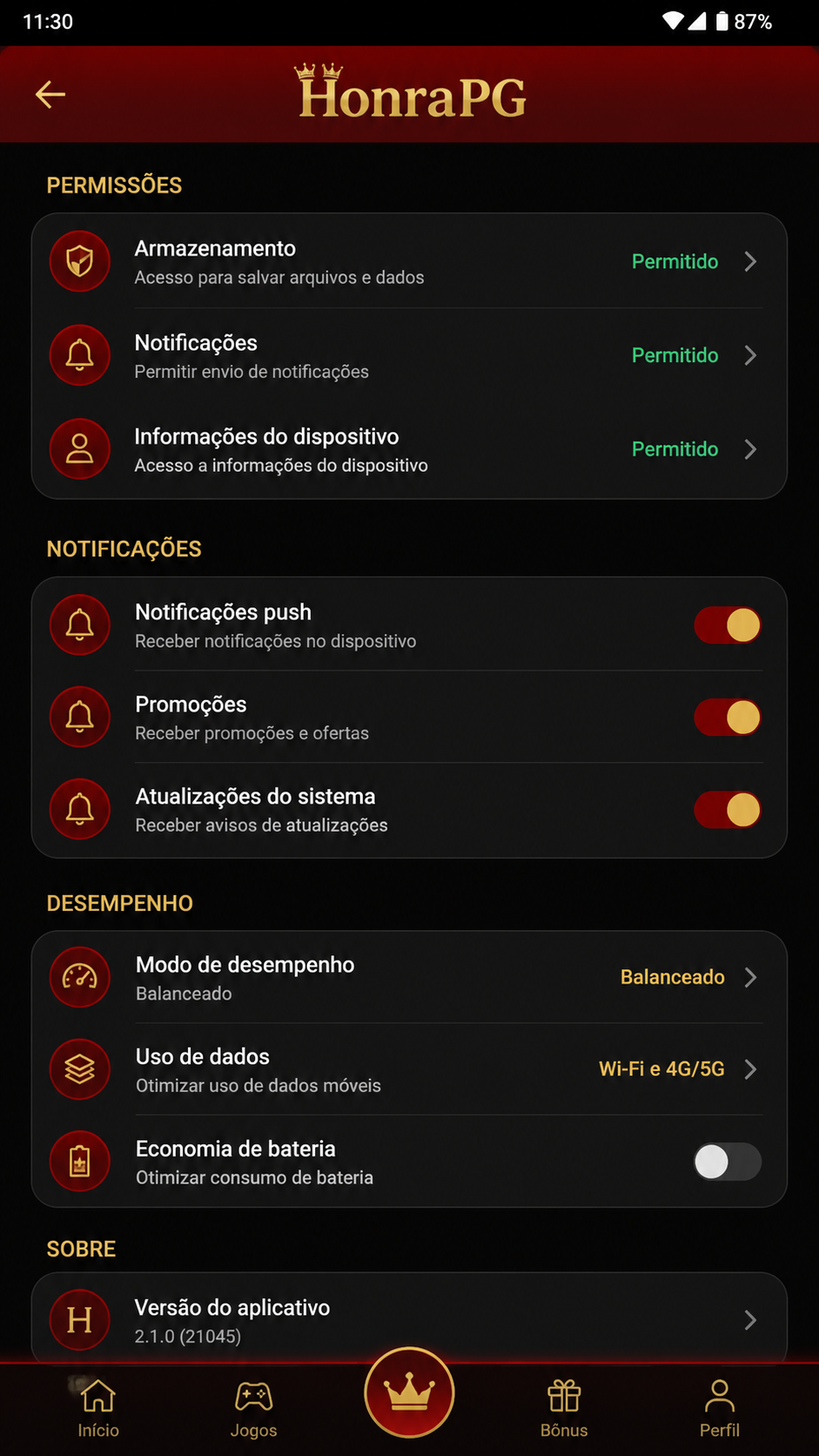Tap the center crown button
Screen dimensions: 819x1456
(x=409, y=1392)
